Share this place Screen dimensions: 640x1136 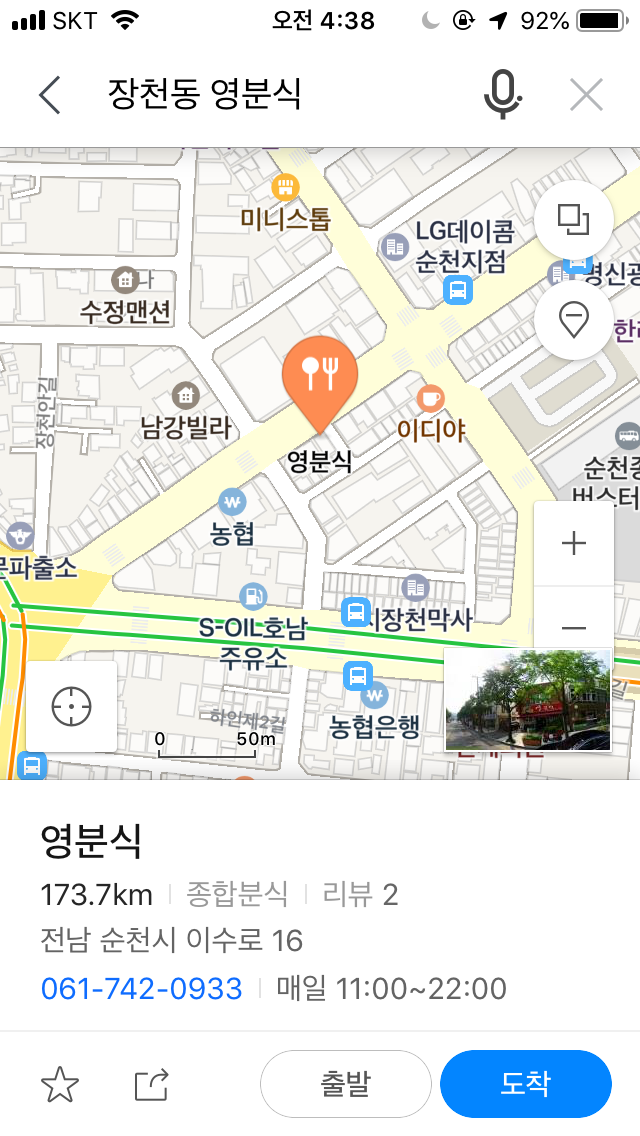pyautogui.click(x=152, y=1084)
